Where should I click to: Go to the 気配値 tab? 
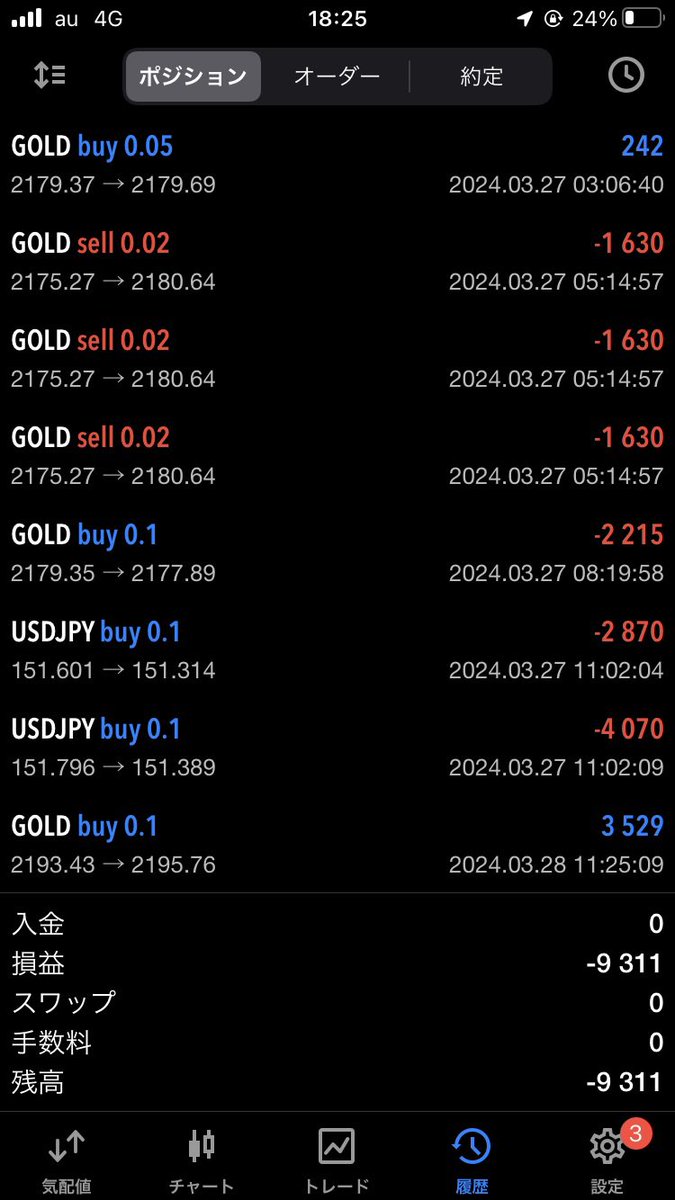tap(67, 1160)
